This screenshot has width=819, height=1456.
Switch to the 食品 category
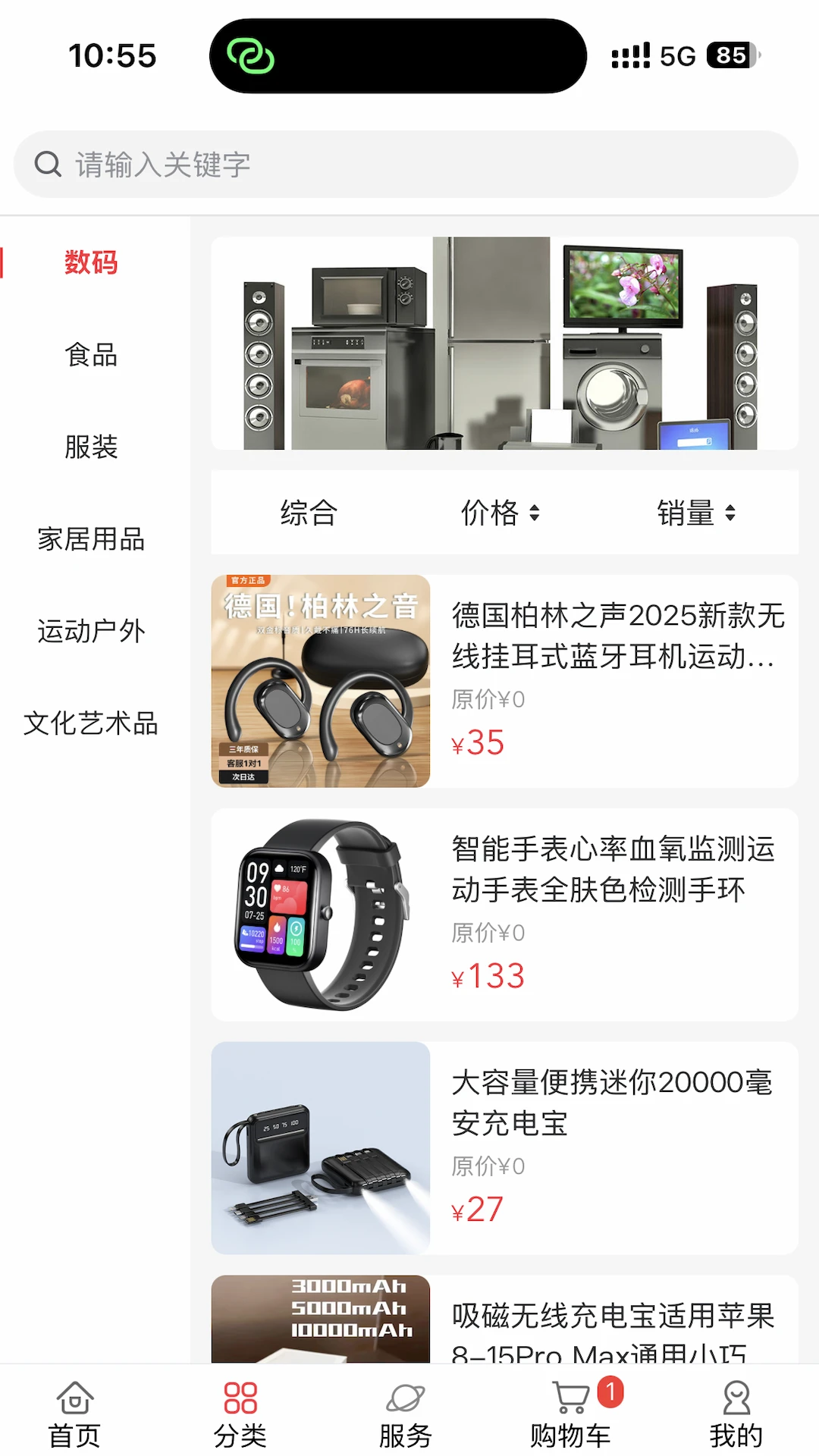point(90,355)
